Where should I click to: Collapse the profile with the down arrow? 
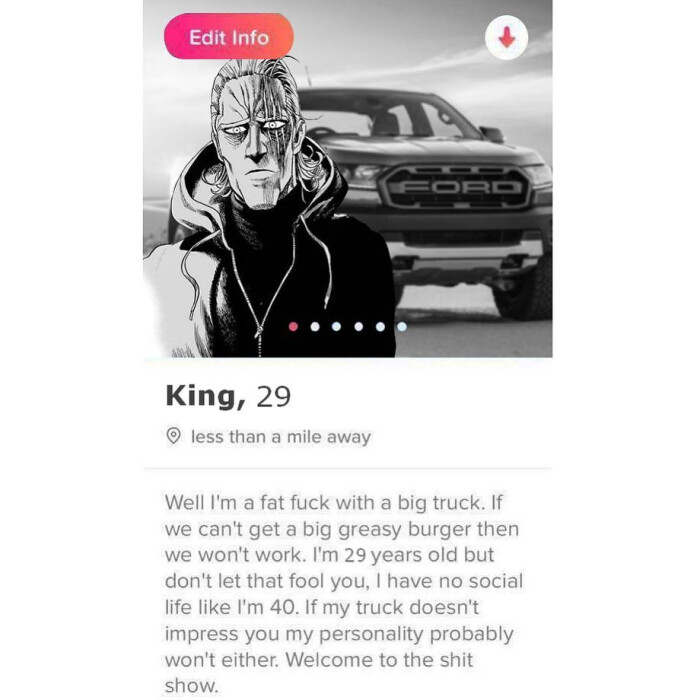(506, 39)
